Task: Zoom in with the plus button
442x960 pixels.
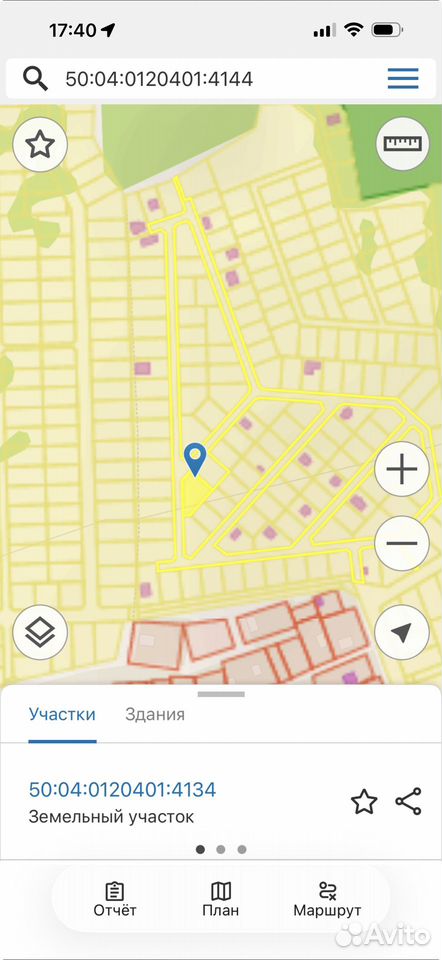Action: coord(402,470)
